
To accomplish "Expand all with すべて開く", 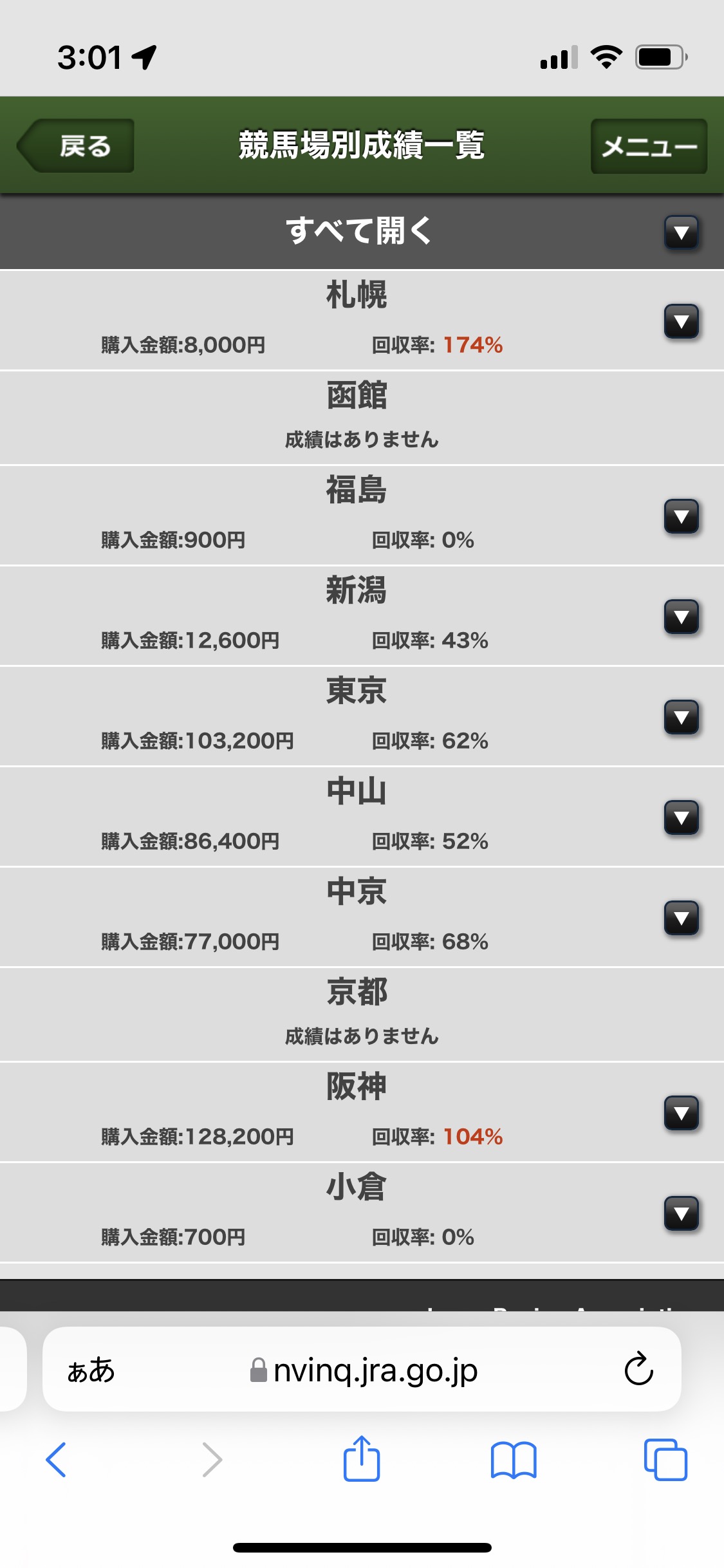I will (x=681, y=232).
